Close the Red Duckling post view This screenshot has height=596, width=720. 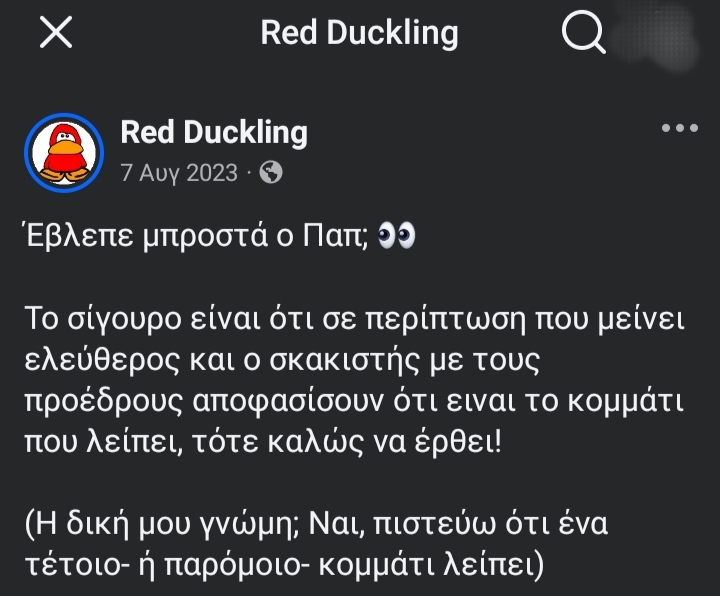pos(55,33)
